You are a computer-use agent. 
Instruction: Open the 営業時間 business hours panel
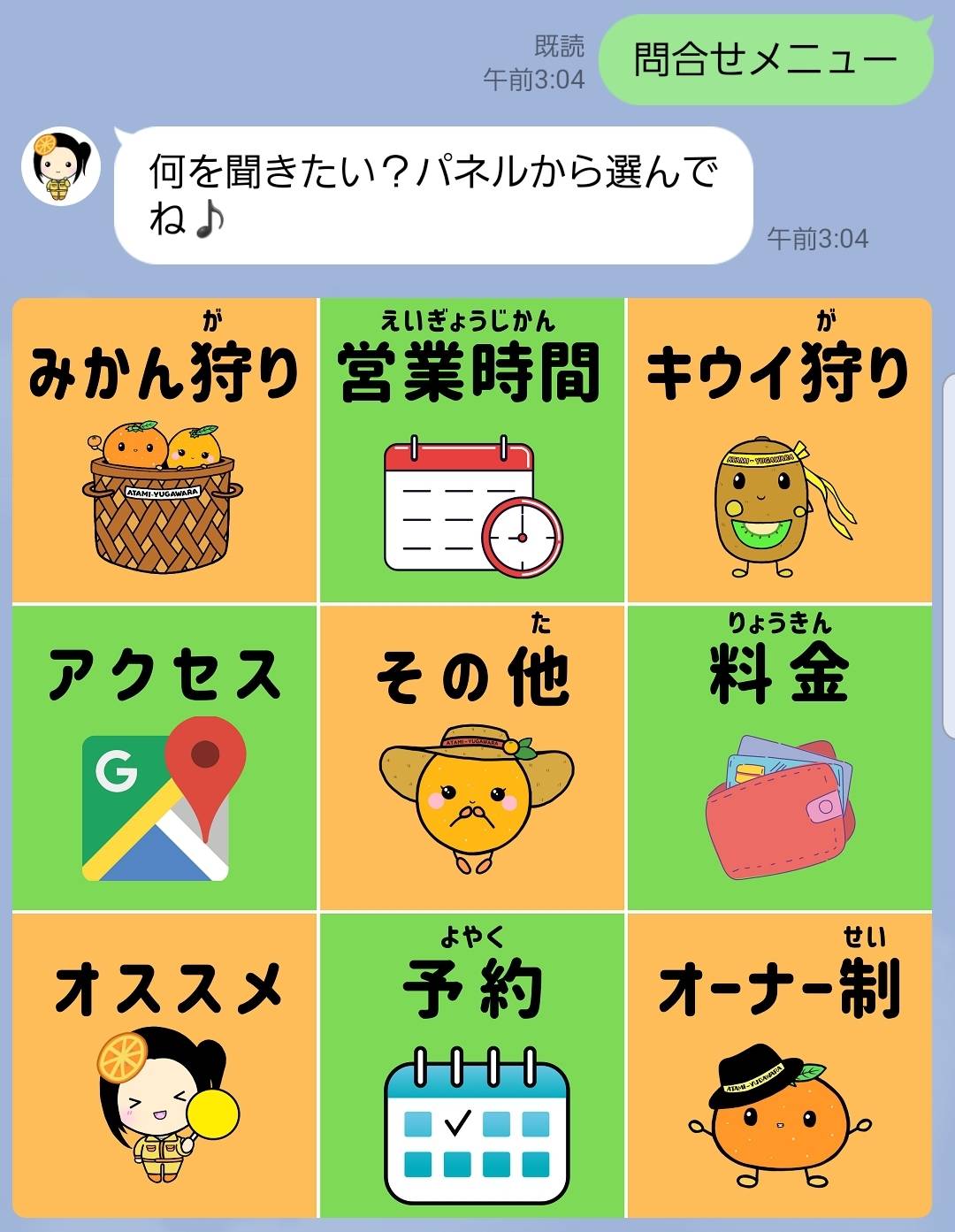pos(472,451)
